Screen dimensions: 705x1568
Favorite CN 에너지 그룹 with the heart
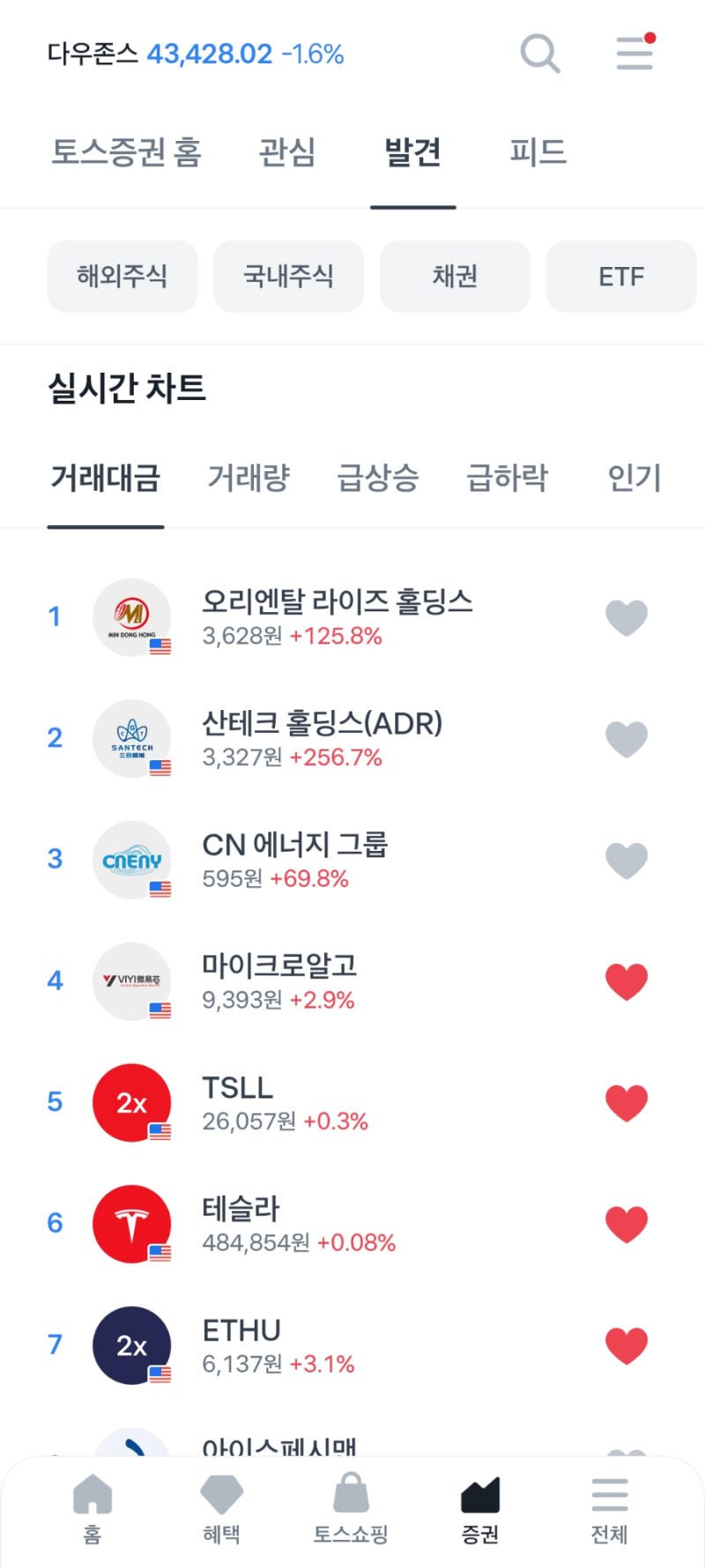click(x=627, y=860)
